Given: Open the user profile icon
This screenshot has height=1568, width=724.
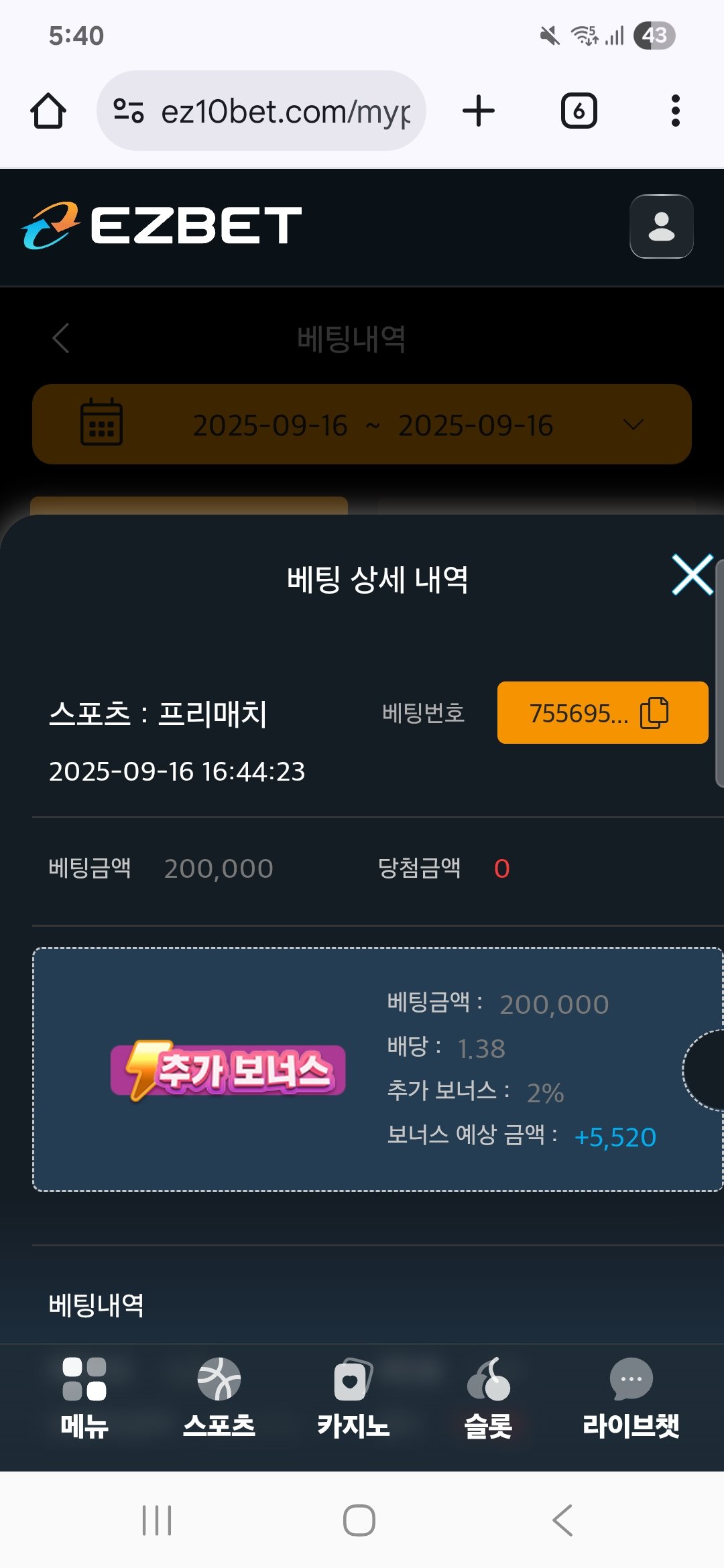Looking at the screenshot, I should coord(661,226).
